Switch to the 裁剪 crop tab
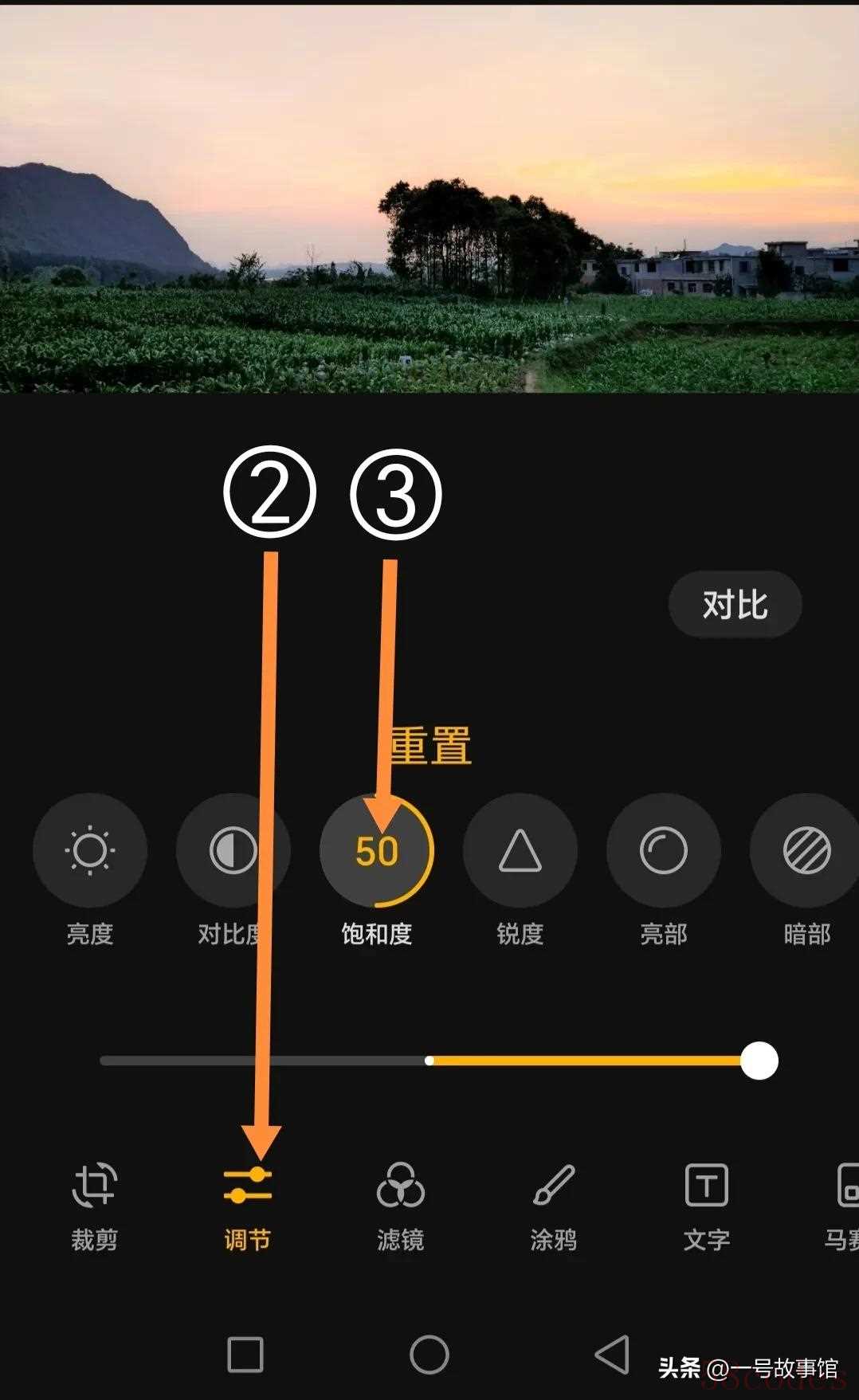859x1400 pixels. pos(94,1205)
